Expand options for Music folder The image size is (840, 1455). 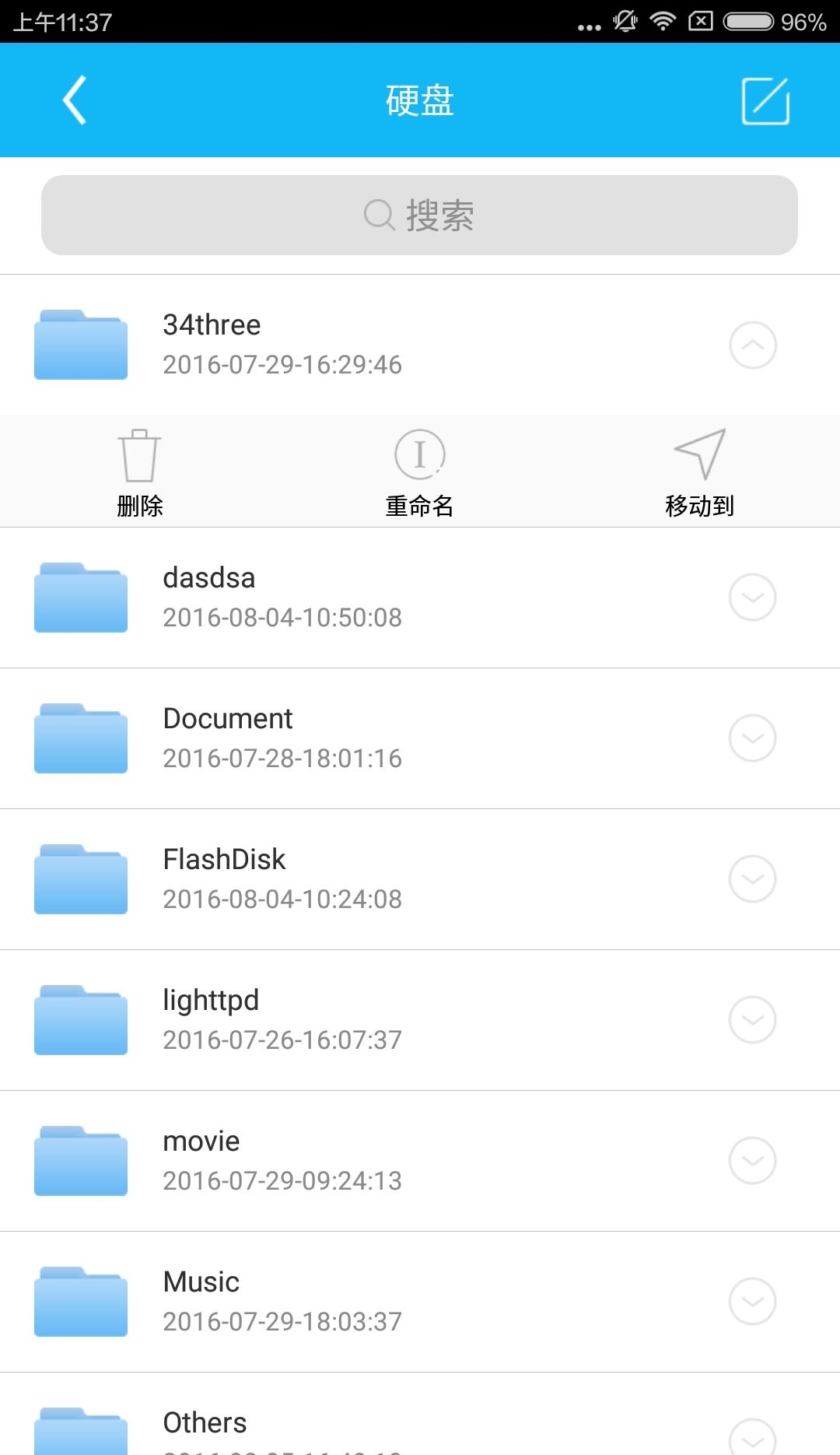[753, 1302]
